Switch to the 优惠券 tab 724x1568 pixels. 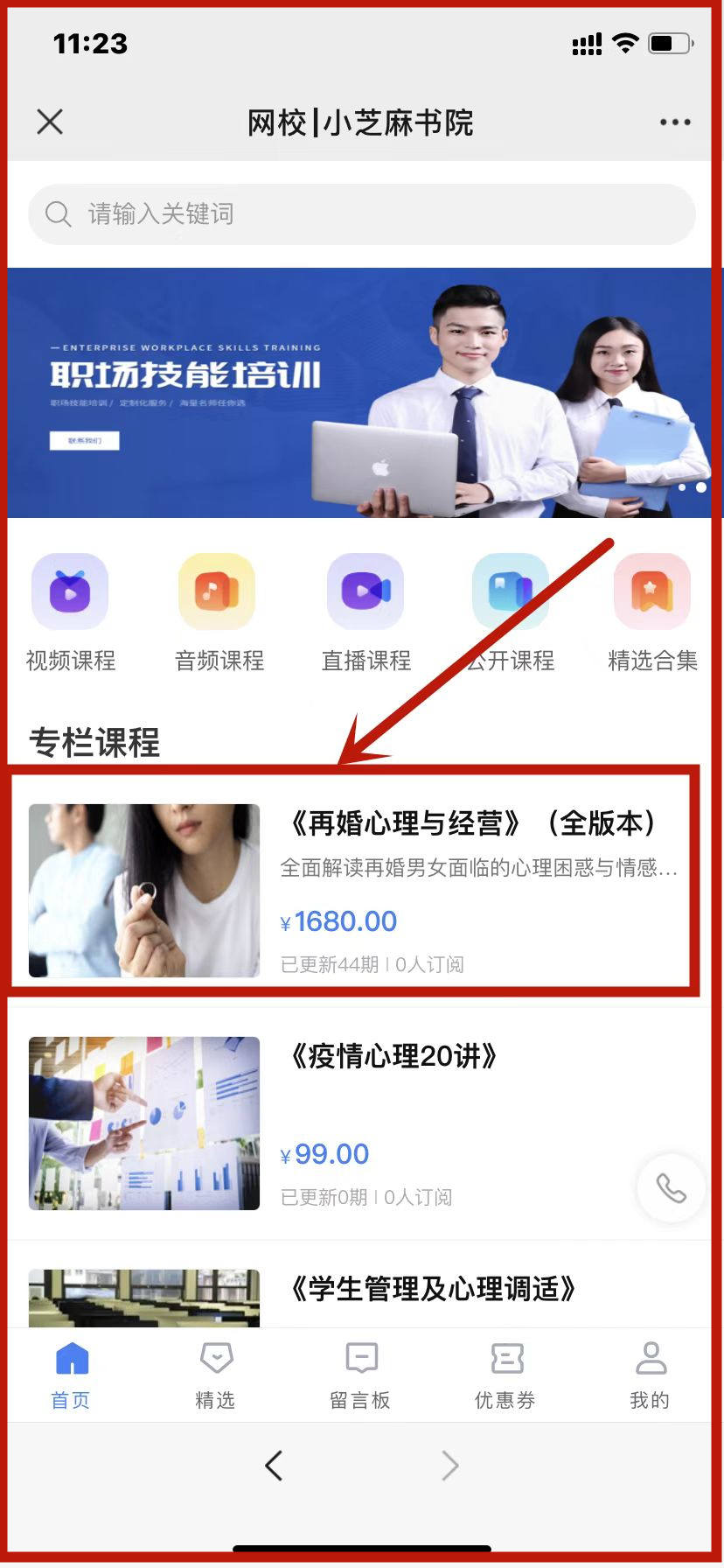(506, 1375)
